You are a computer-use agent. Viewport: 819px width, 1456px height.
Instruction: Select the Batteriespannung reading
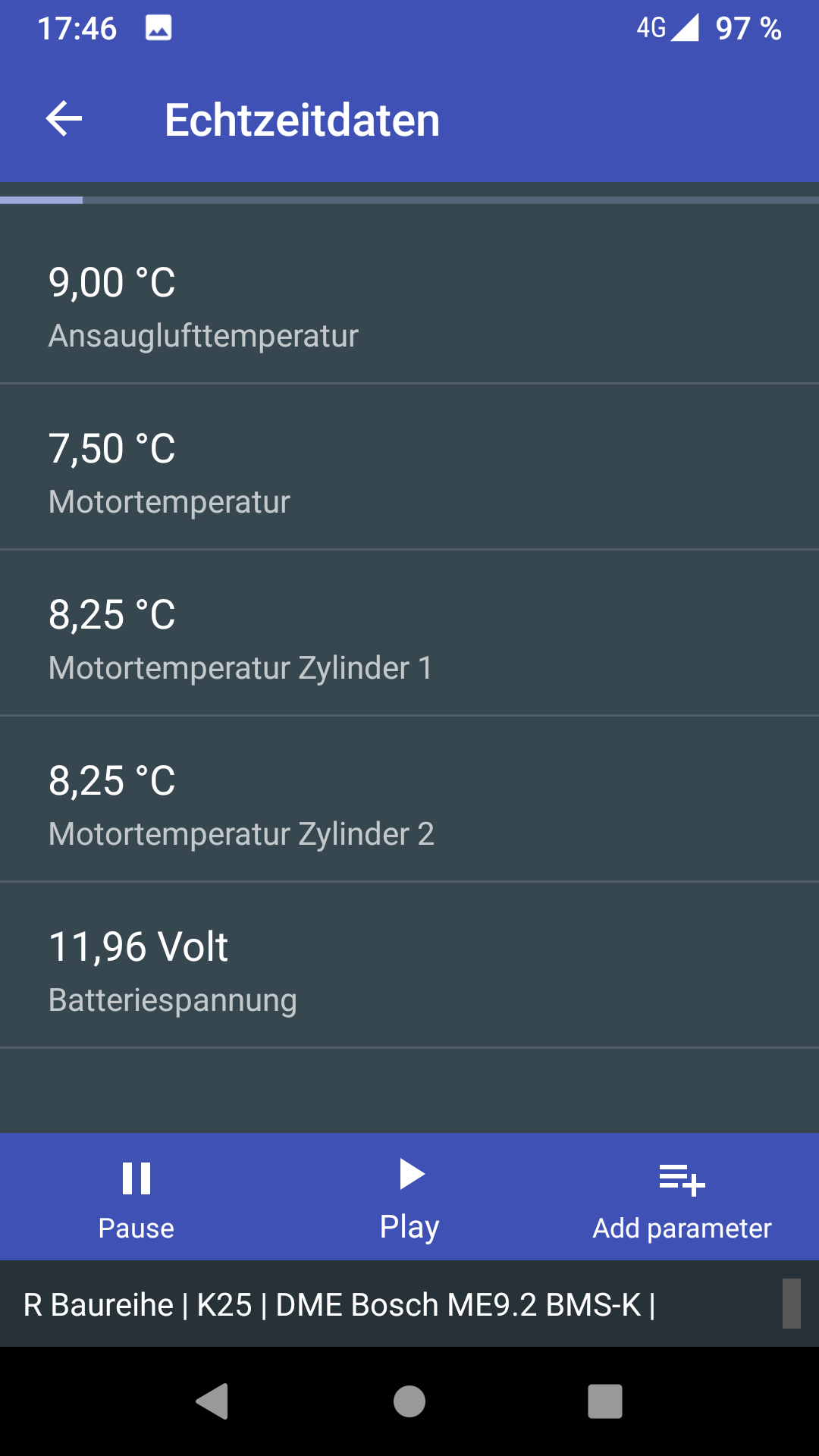pos(409,965)
